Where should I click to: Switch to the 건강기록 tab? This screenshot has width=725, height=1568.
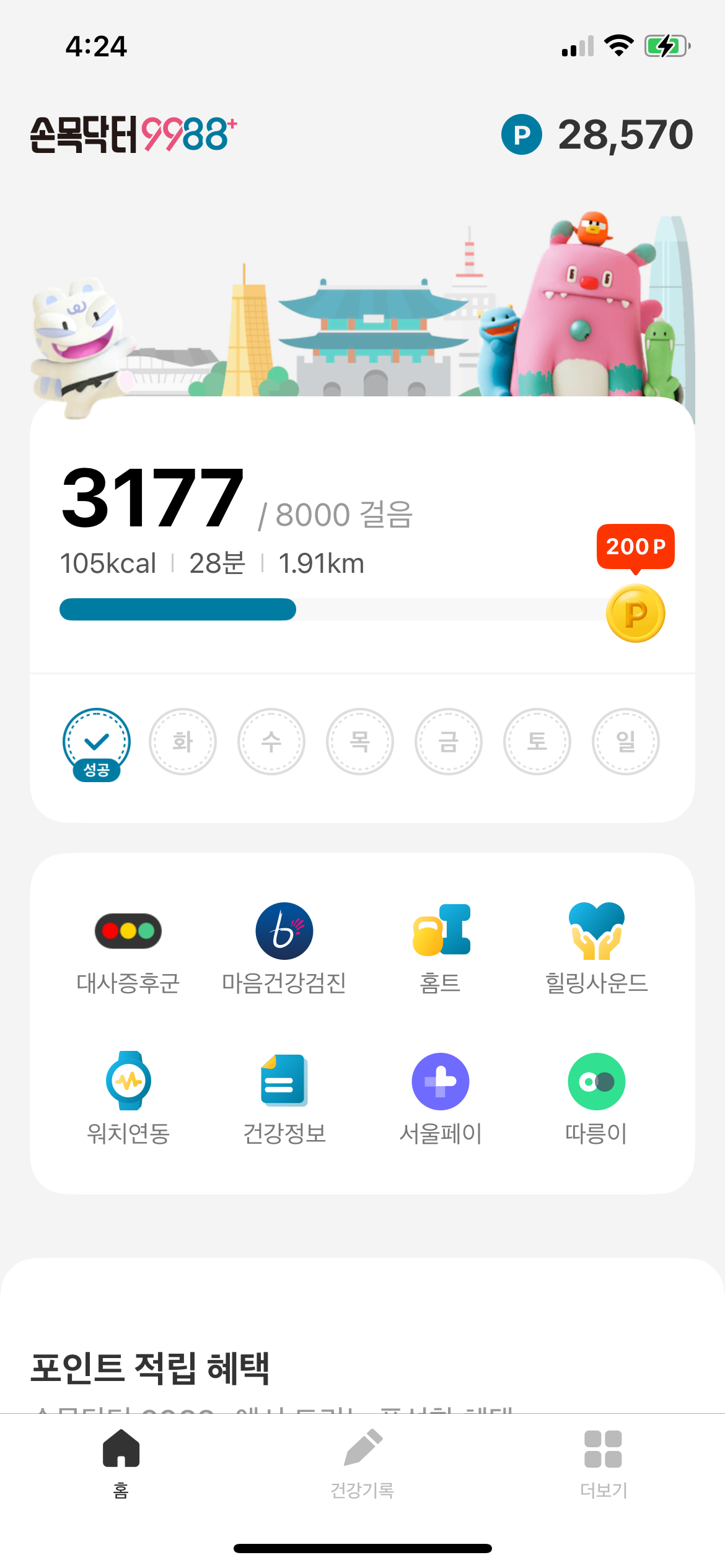click(362, 1463)
